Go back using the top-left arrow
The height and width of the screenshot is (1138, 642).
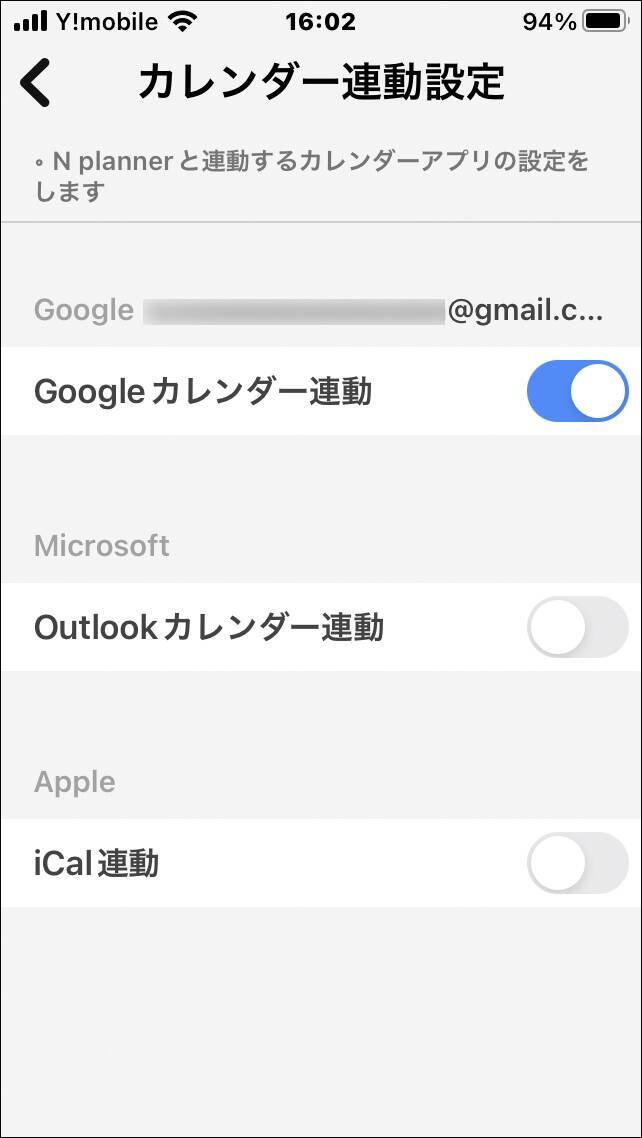click(x=36, y=82)
